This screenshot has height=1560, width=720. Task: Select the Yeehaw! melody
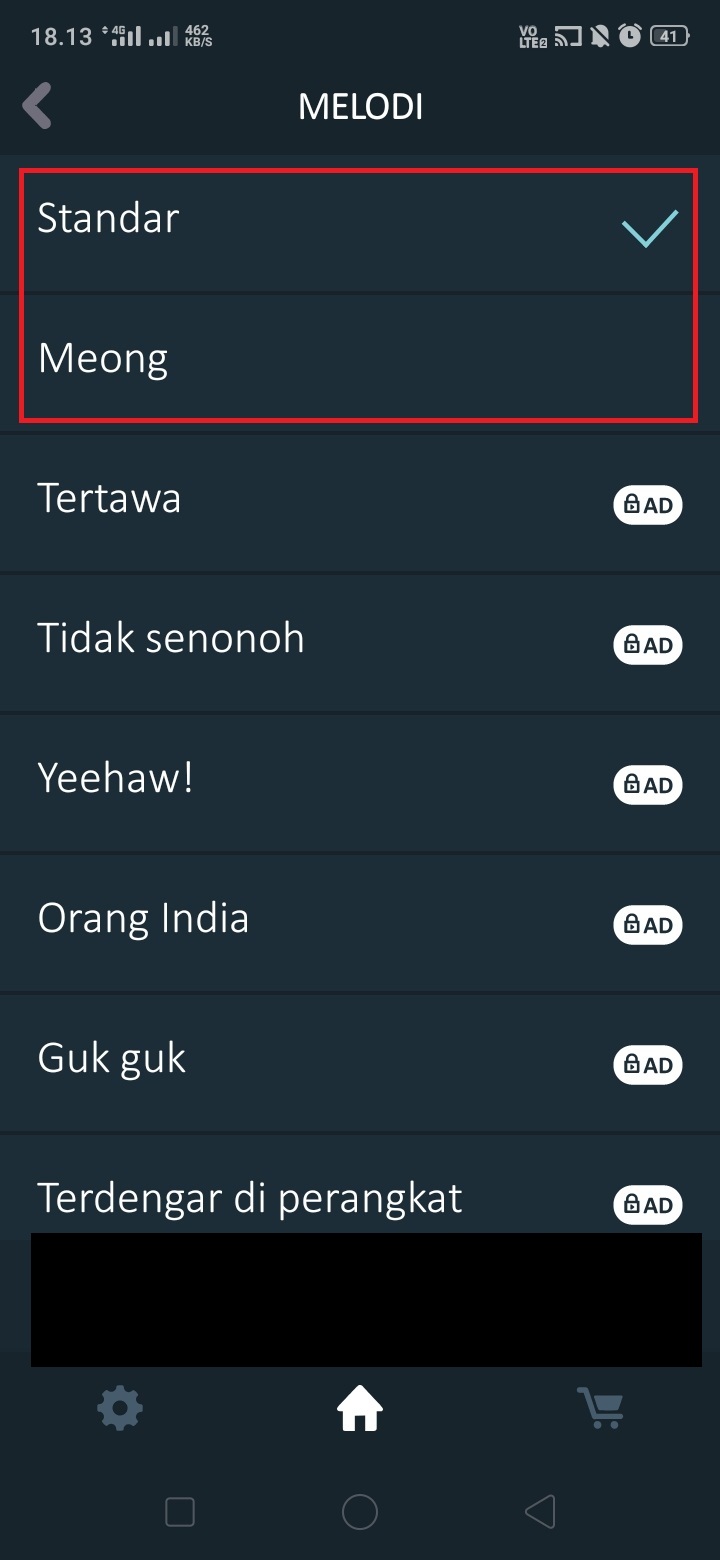pos(115,778)
